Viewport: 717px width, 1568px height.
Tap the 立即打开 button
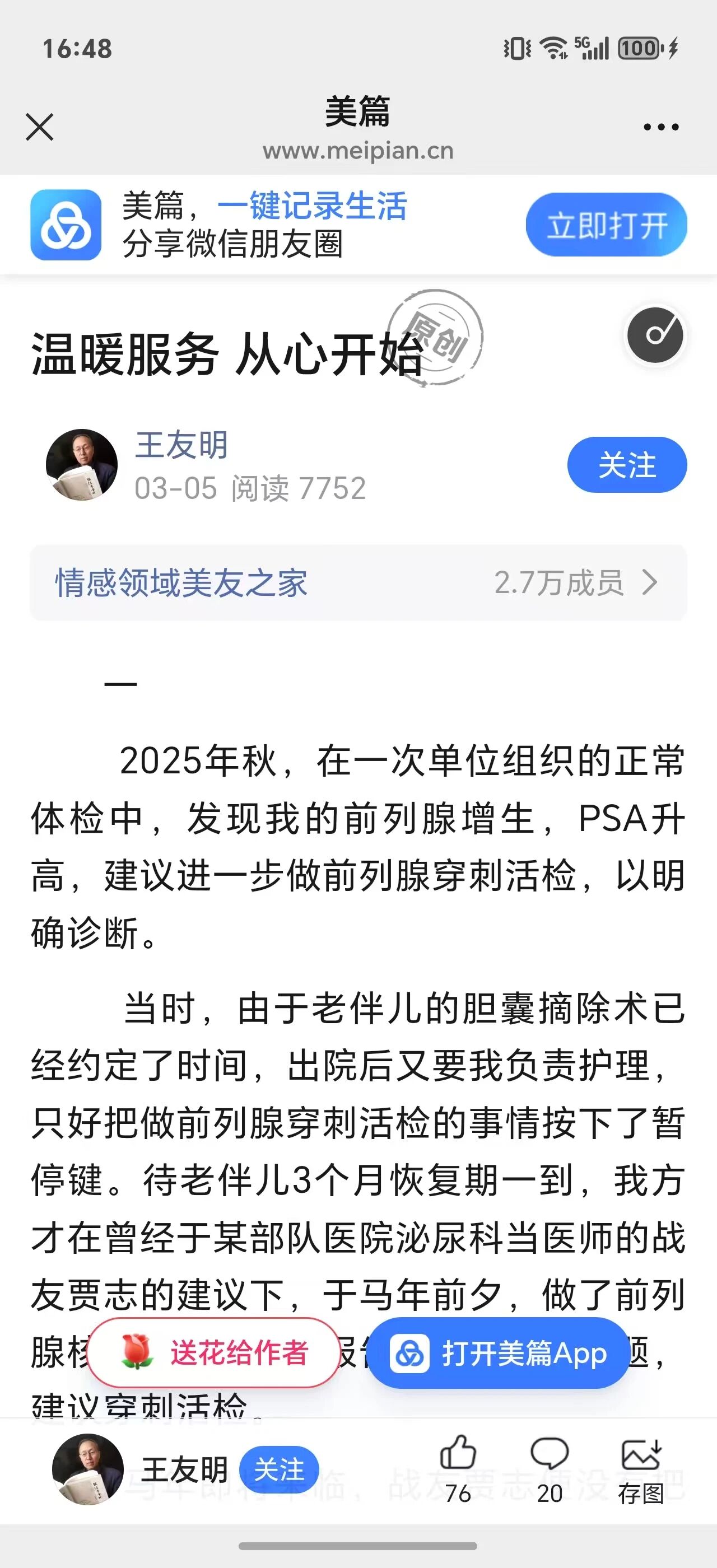pos(606,225)
